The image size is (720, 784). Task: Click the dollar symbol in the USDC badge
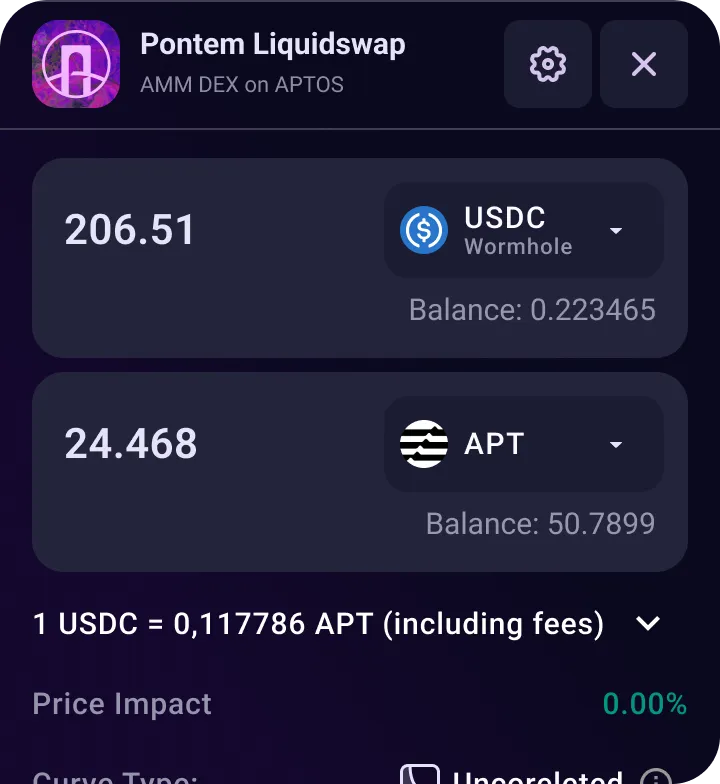[x=423, y=231]
